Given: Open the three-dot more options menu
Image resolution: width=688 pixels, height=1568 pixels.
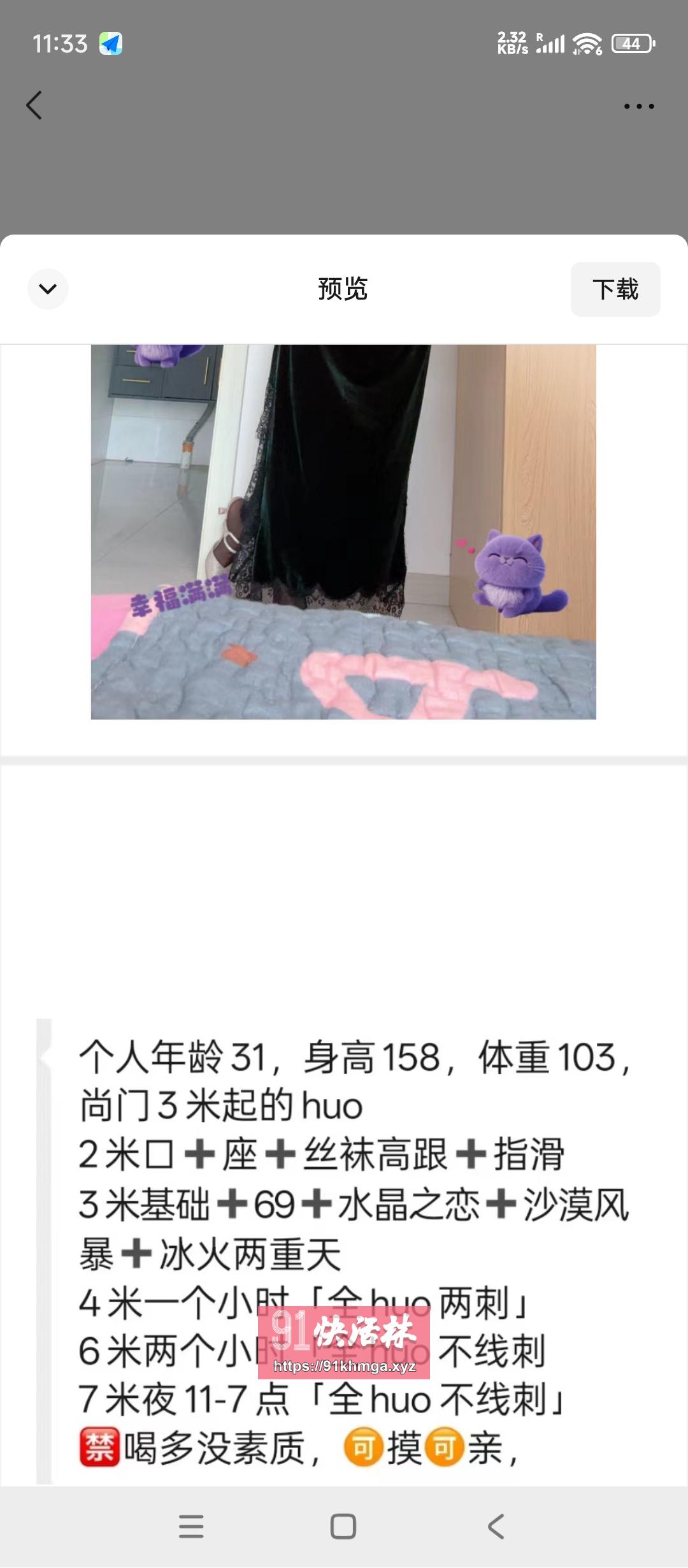Looking at the screenshot, I should [638, 106].
